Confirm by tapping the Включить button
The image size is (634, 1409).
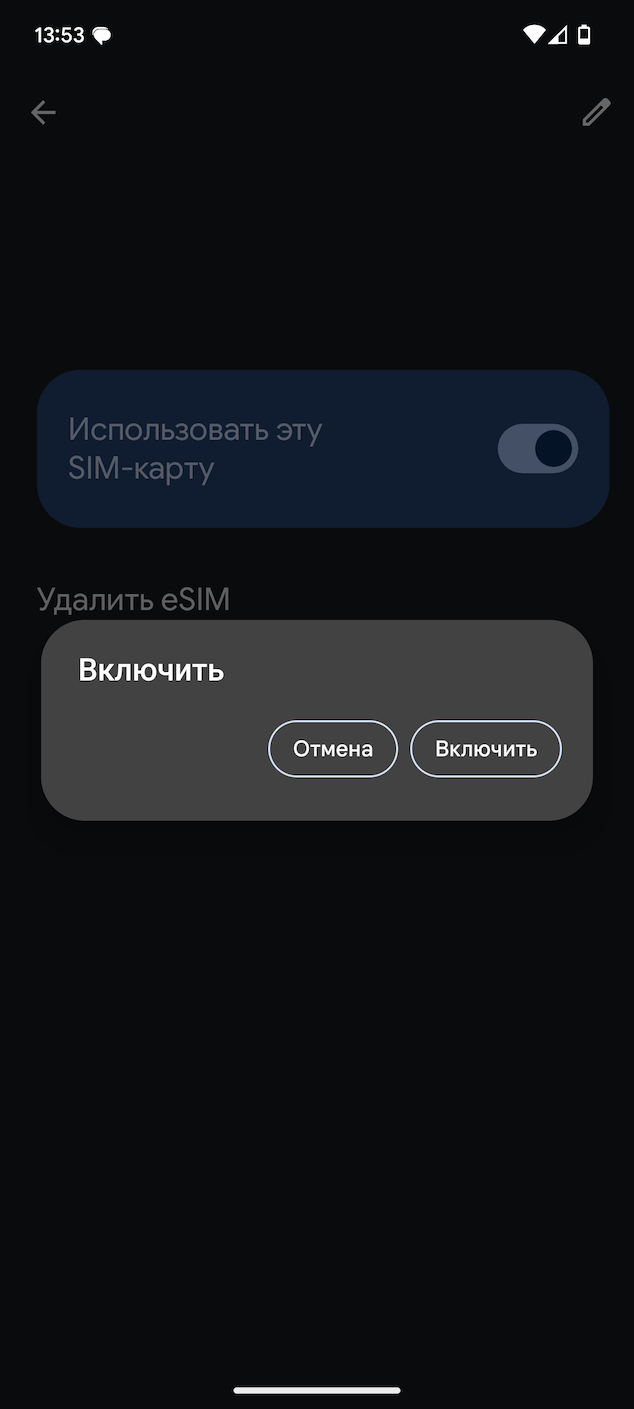coord(486,749)
